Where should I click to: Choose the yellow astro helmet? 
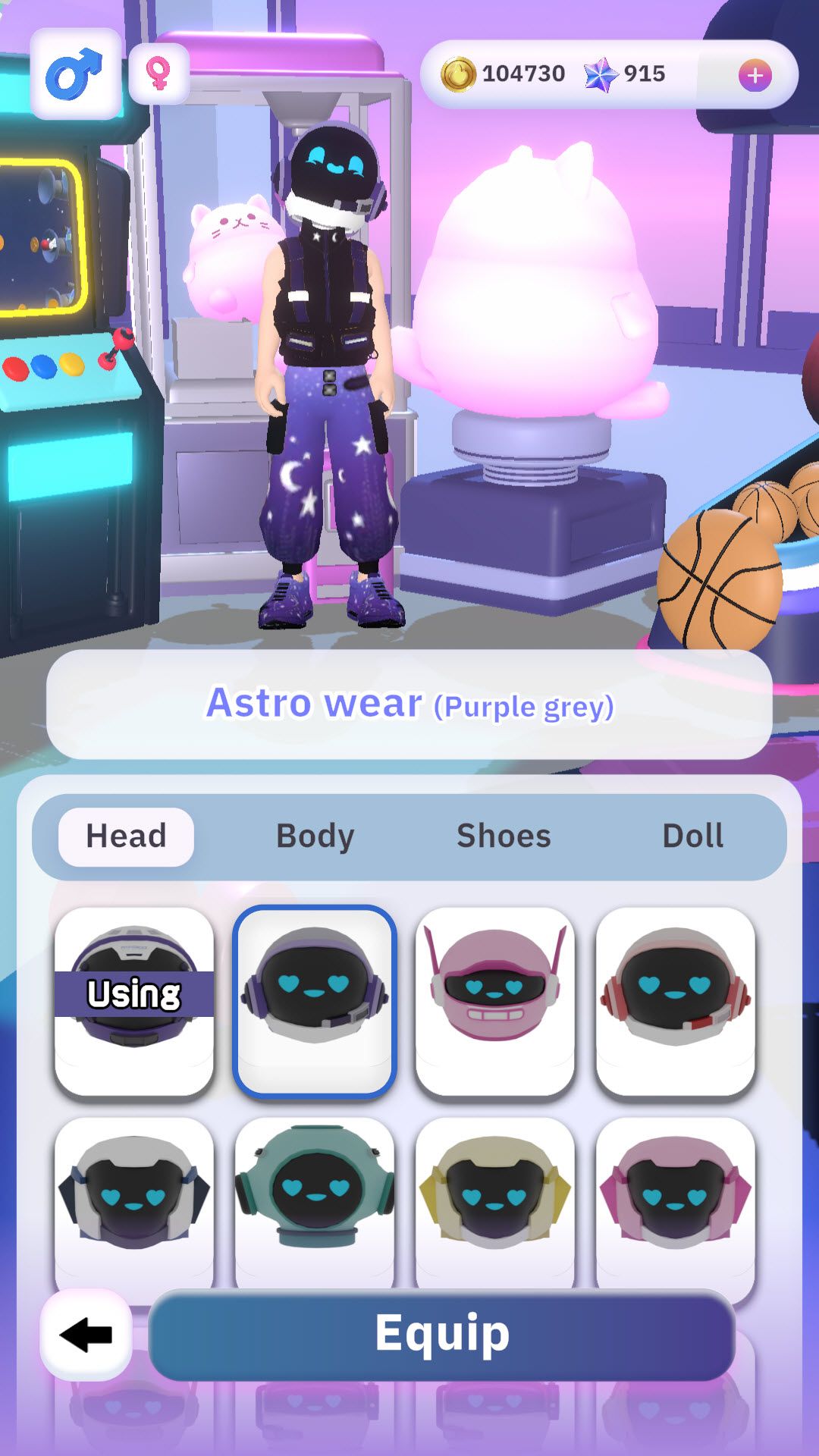tap(495, 1198)
